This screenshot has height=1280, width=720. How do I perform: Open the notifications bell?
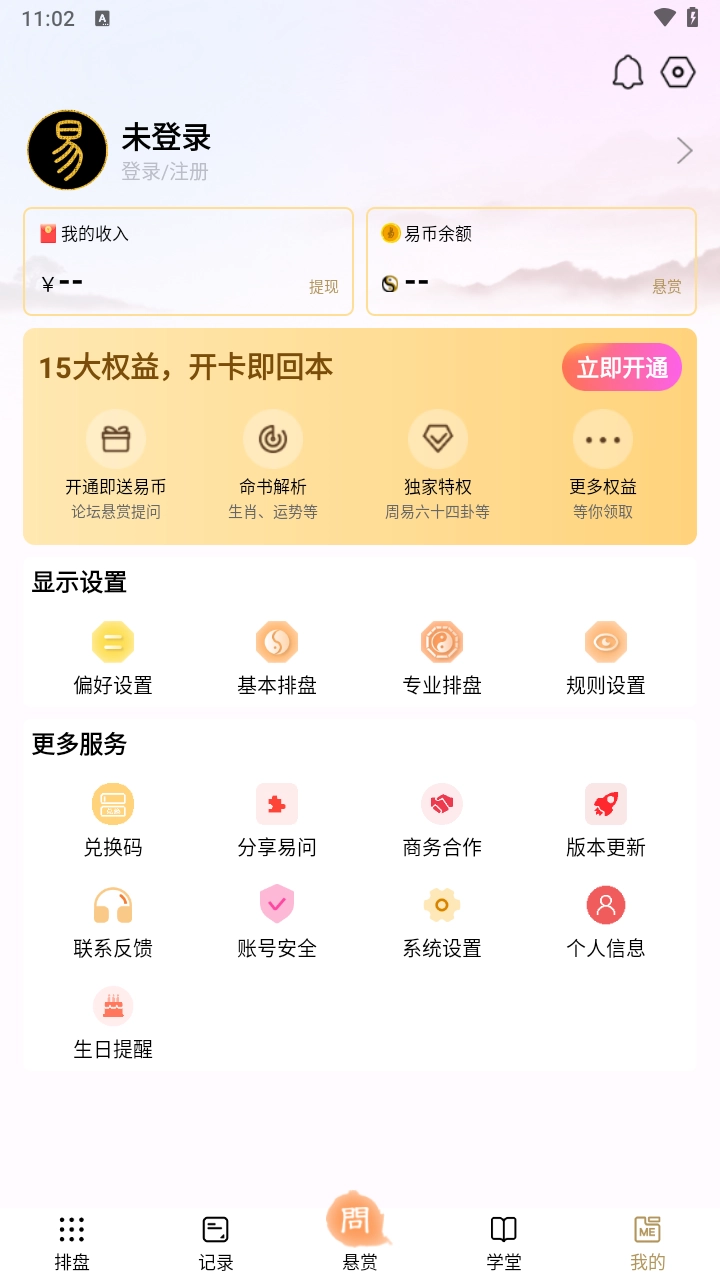[627, 72]
